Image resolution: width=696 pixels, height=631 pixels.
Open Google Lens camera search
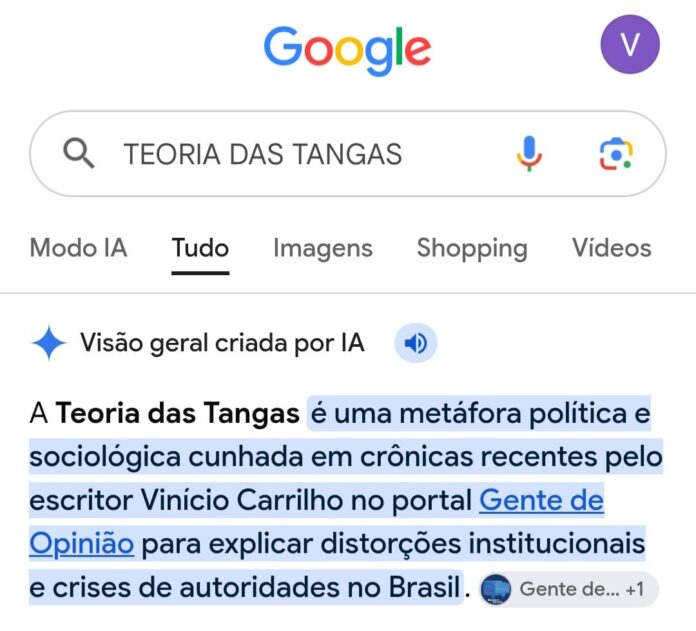(616, 154)
